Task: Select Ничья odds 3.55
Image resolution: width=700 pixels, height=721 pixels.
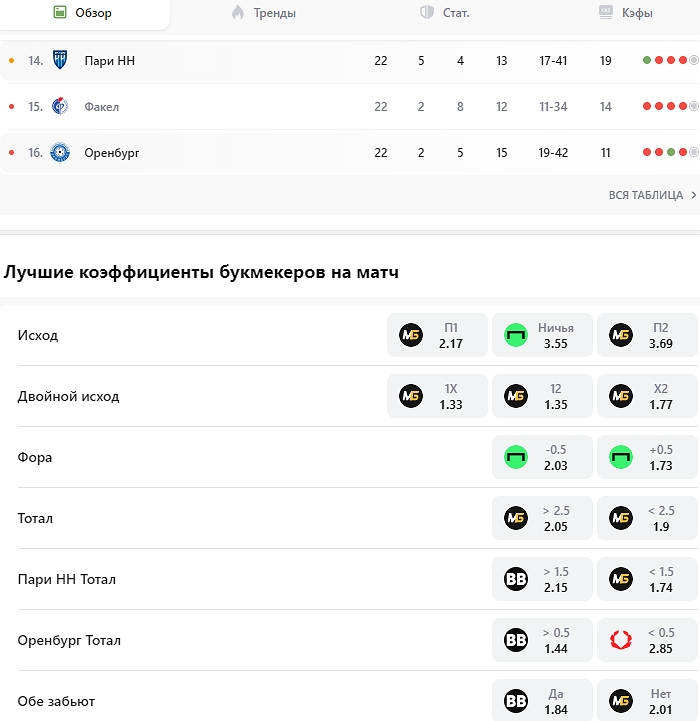Action: pos(542,335)
